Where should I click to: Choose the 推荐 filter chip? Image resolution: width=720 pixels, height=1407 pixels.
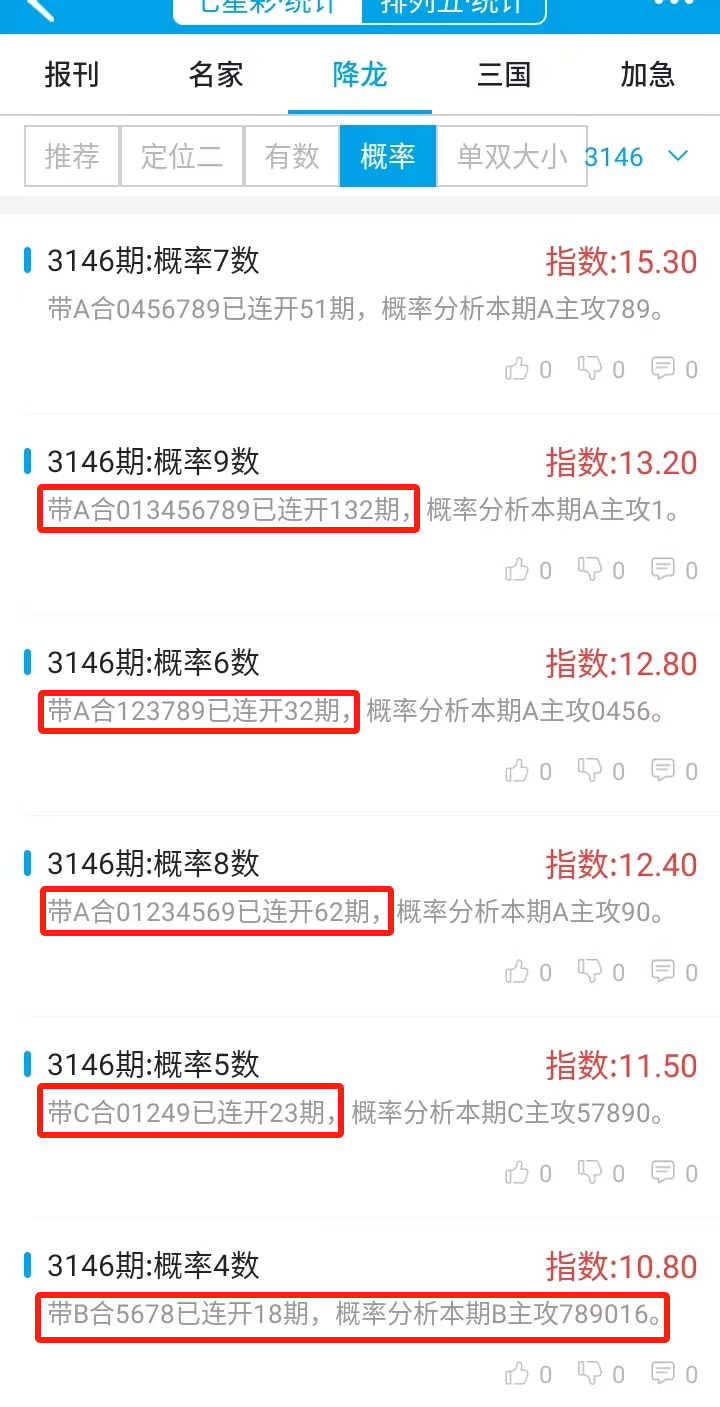[72, 156]
